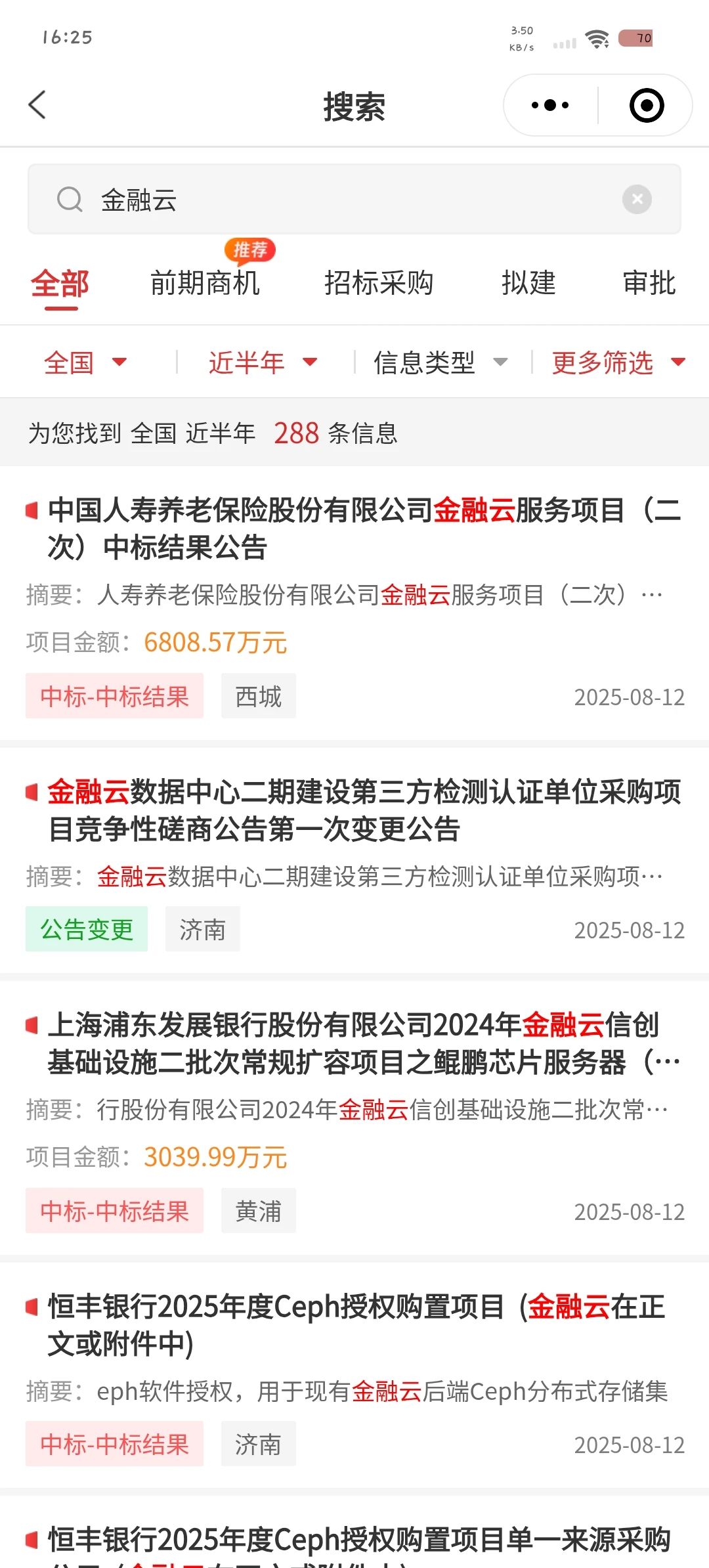
Task: Close the mini program with the target icon
Action: tap(647, 105)
